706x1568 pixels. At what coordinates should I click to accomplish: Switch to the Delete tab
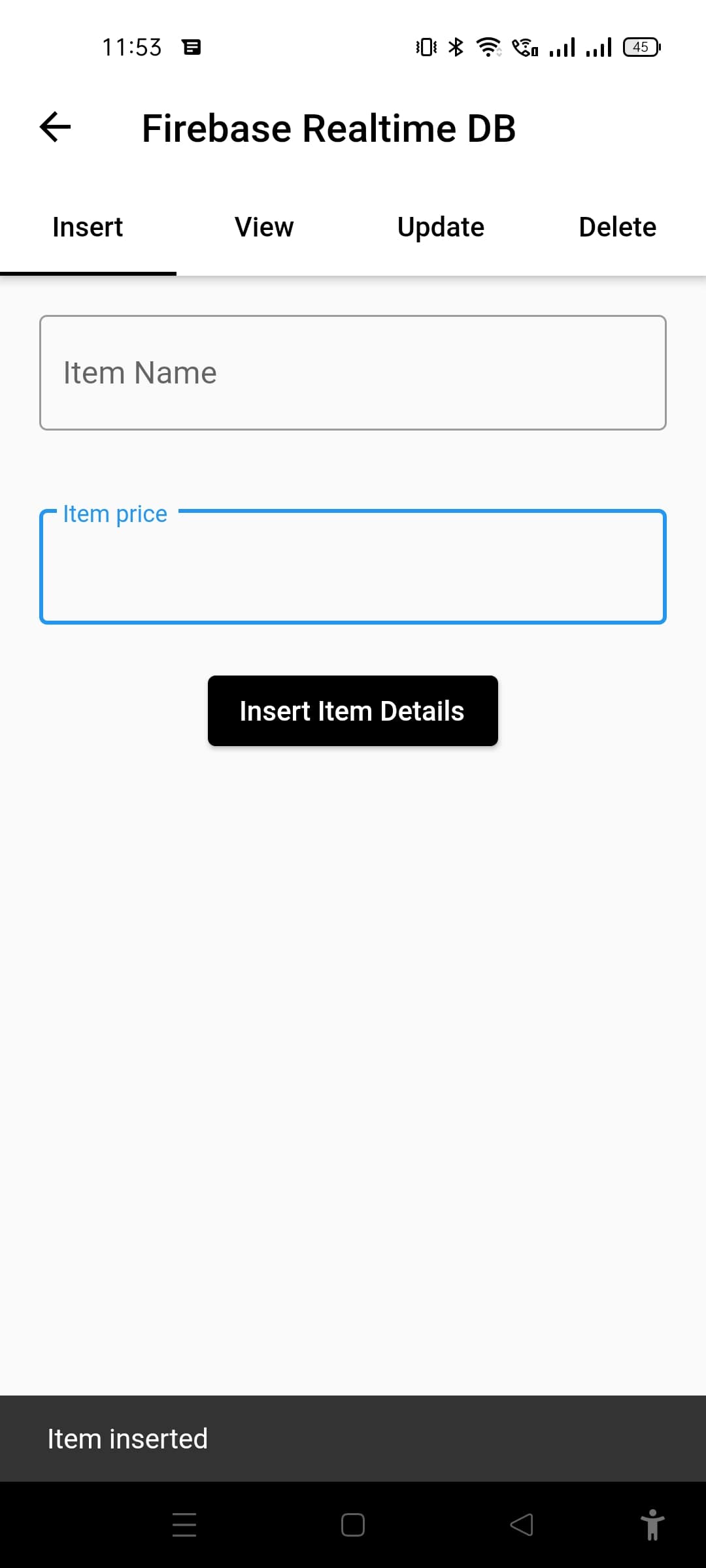[x=617, y=227]
